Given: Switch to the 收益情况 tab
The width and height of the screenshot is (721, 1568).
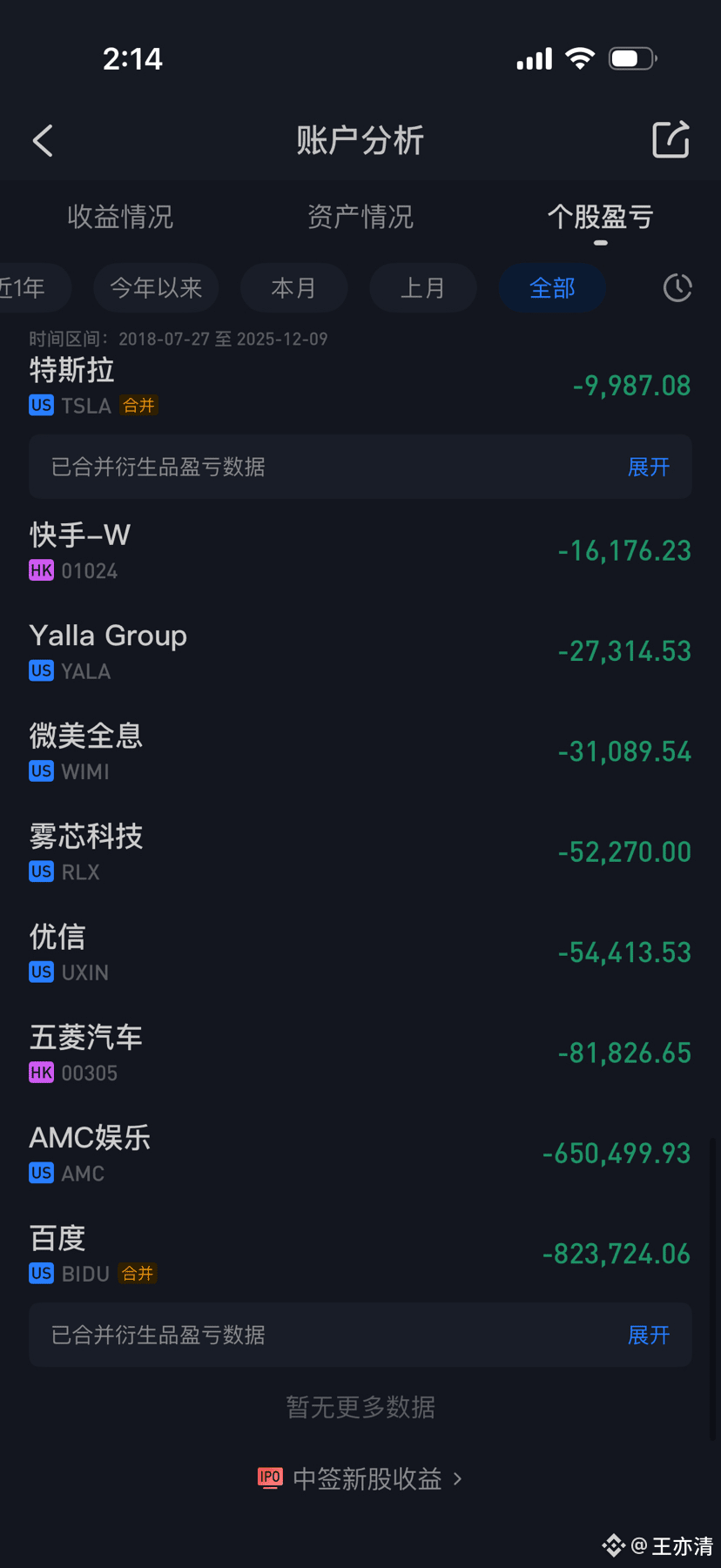Looking at the screenshot, I should 120,217.
